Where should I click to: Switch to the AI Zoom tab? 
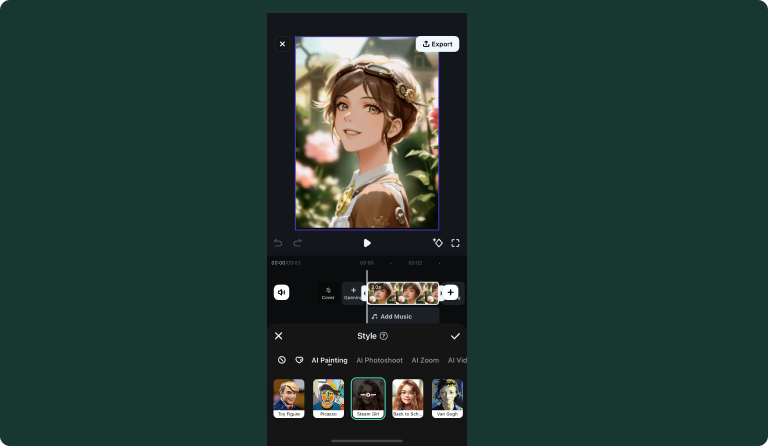[x=425, y=360]
